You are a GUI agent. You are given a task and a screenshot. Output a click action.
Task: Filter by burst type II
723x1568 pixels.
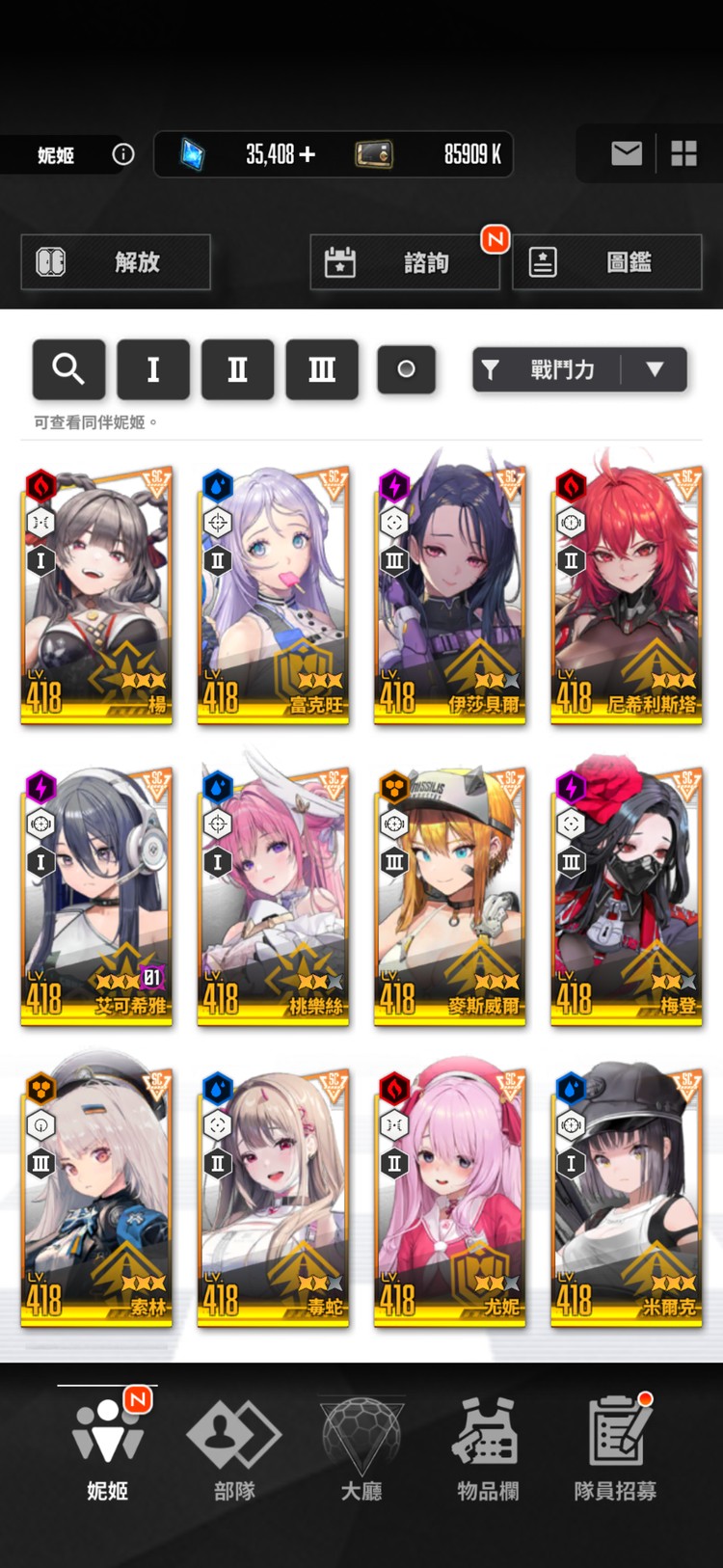[x=237, y=369]
